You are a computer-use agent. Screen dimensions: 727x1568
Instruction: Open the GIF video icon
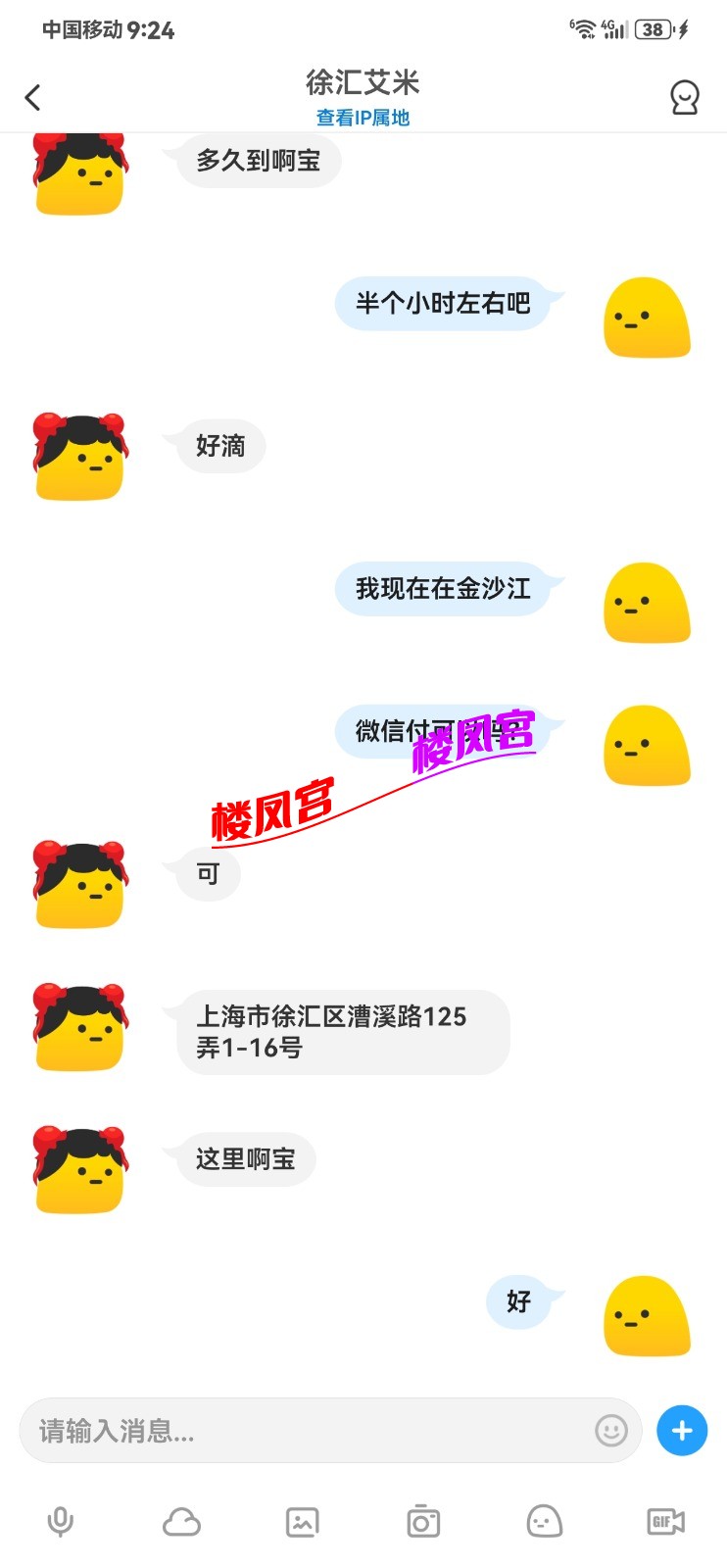pos(665,1522)
